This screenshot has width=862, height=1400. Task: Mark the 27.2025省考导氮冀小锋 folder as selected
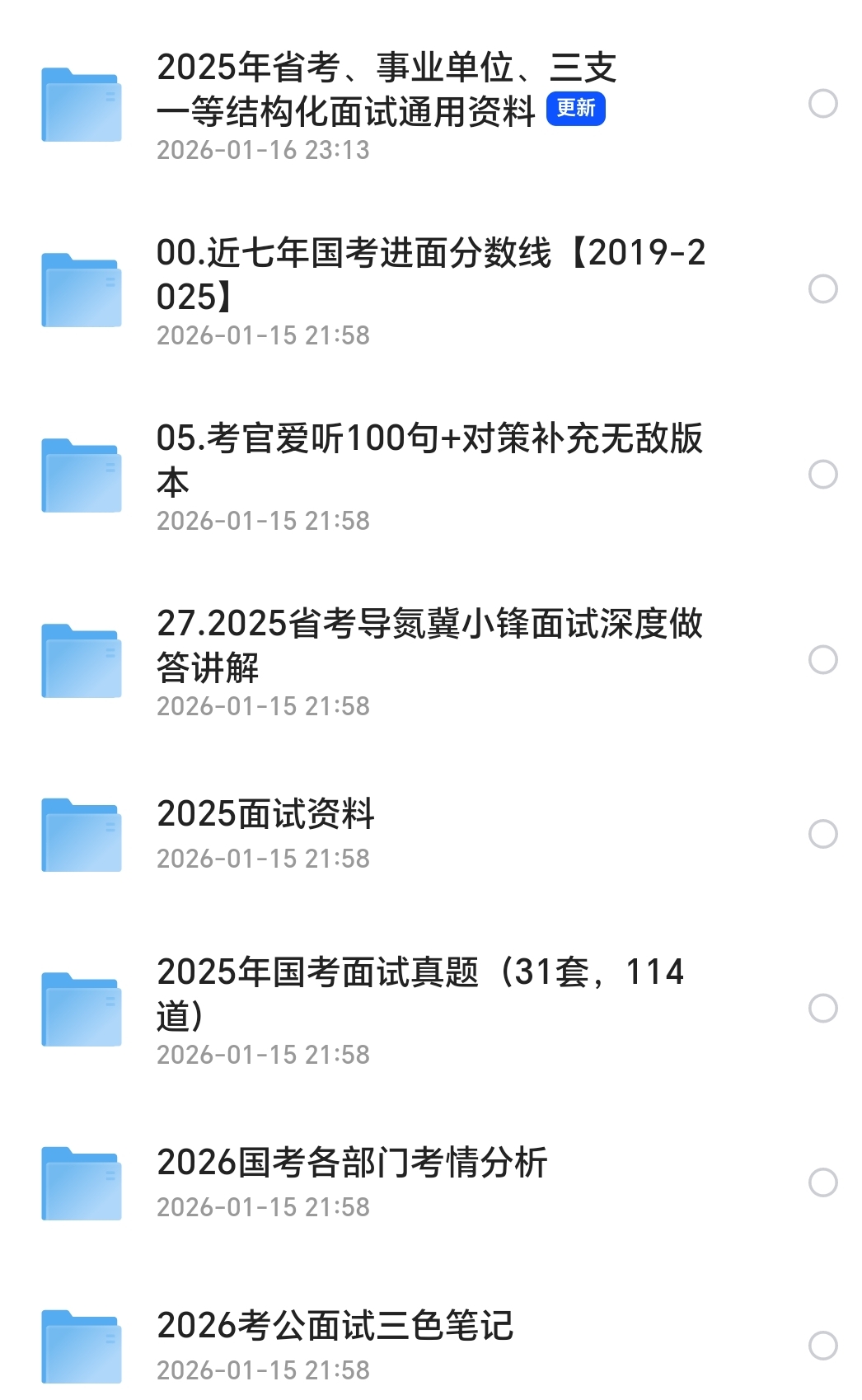click(x=822, y=660)
